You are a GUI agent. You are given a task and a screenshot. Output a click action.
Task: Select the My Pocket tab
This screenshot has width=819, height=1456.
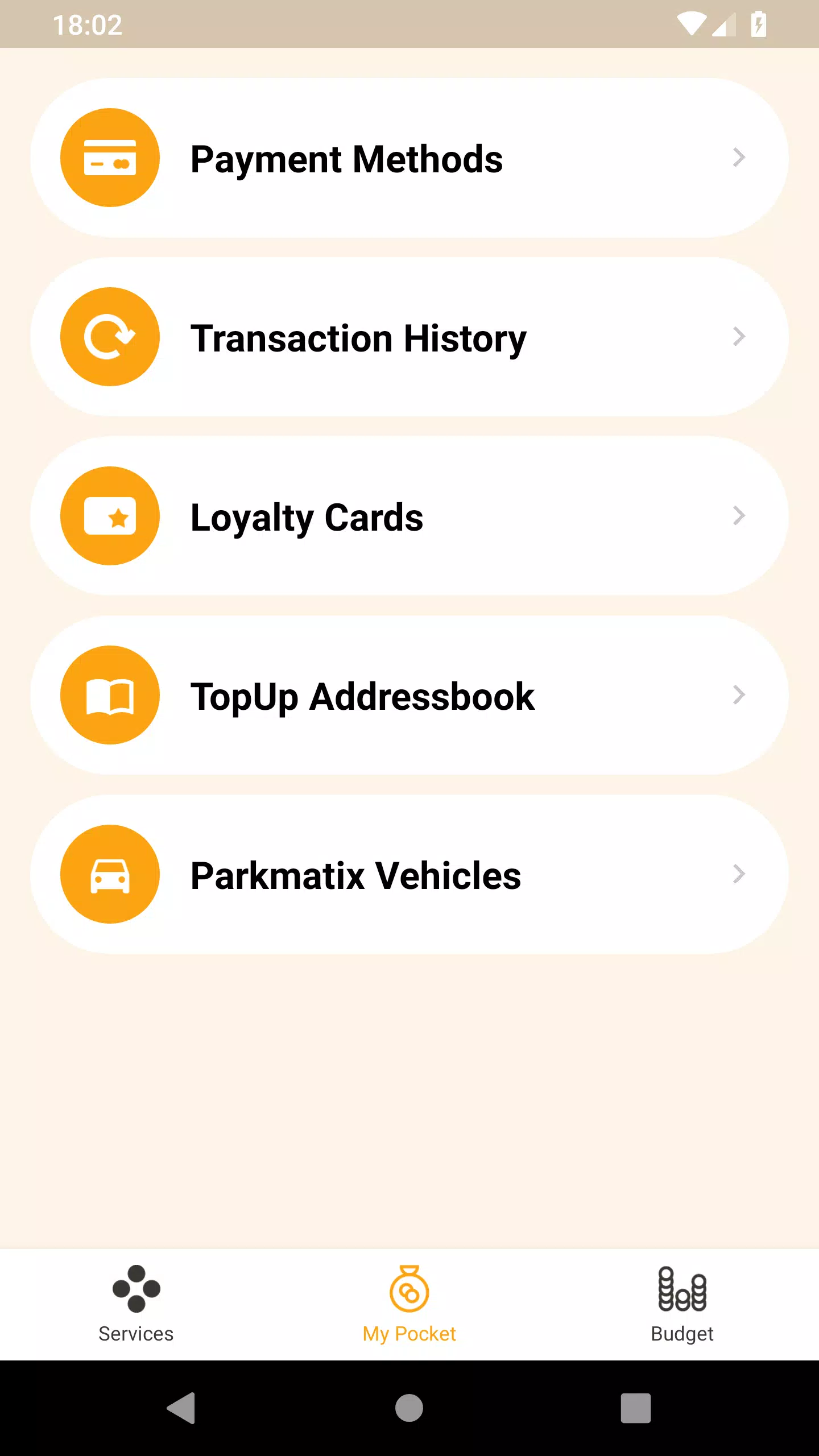[x=409, y=1304]
